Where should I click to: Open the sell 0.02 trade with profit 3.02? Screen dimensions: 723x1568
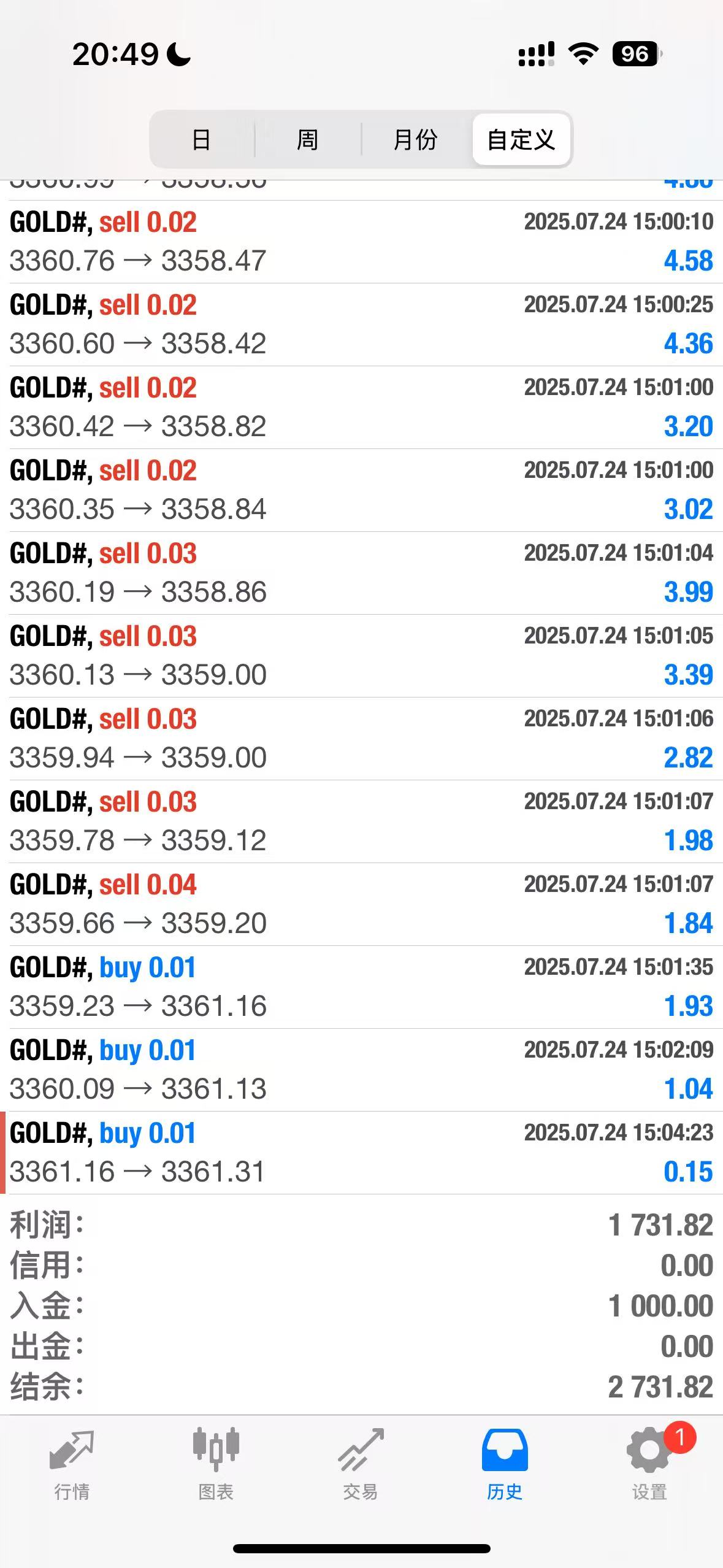tap(361, 490)
